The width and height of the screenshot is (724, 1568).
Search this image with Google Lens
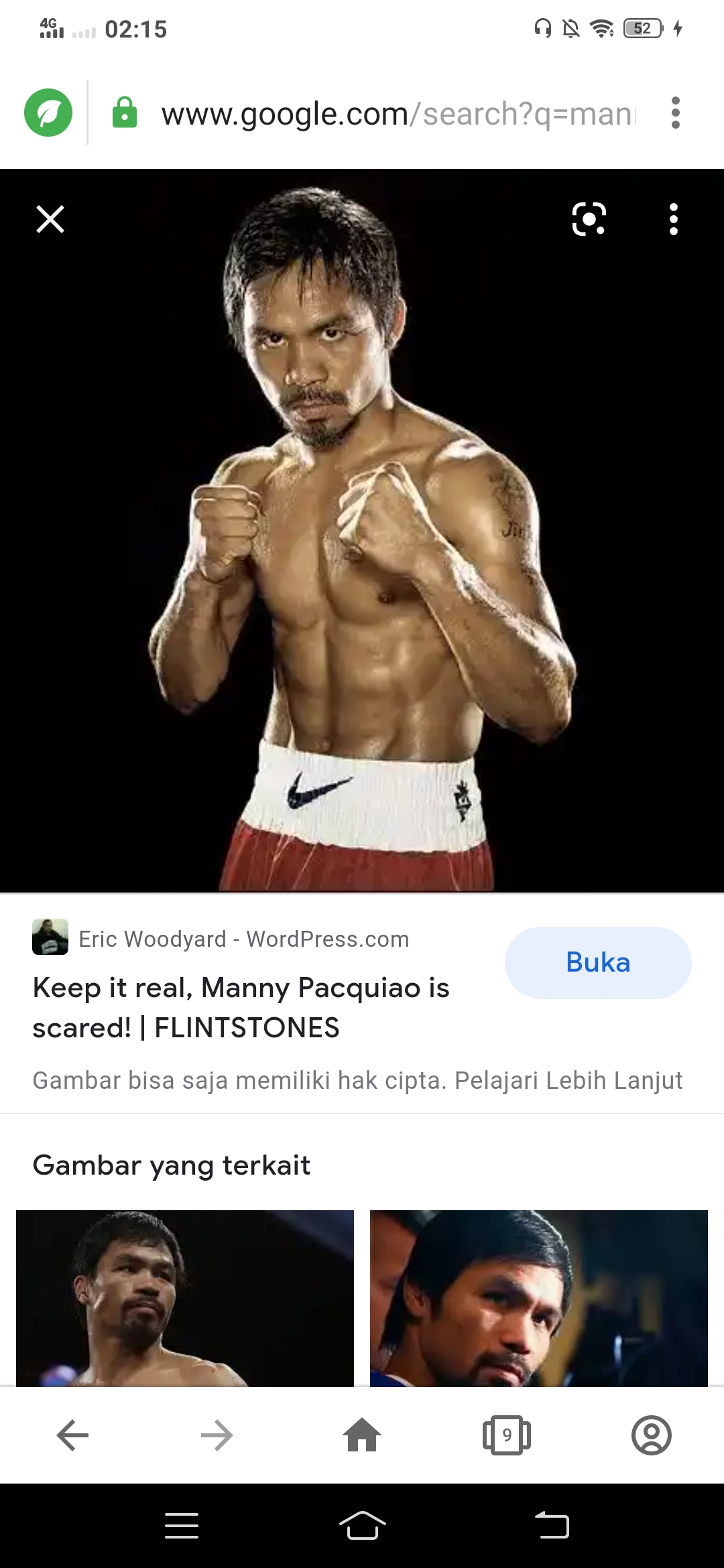tap(589, 219)
